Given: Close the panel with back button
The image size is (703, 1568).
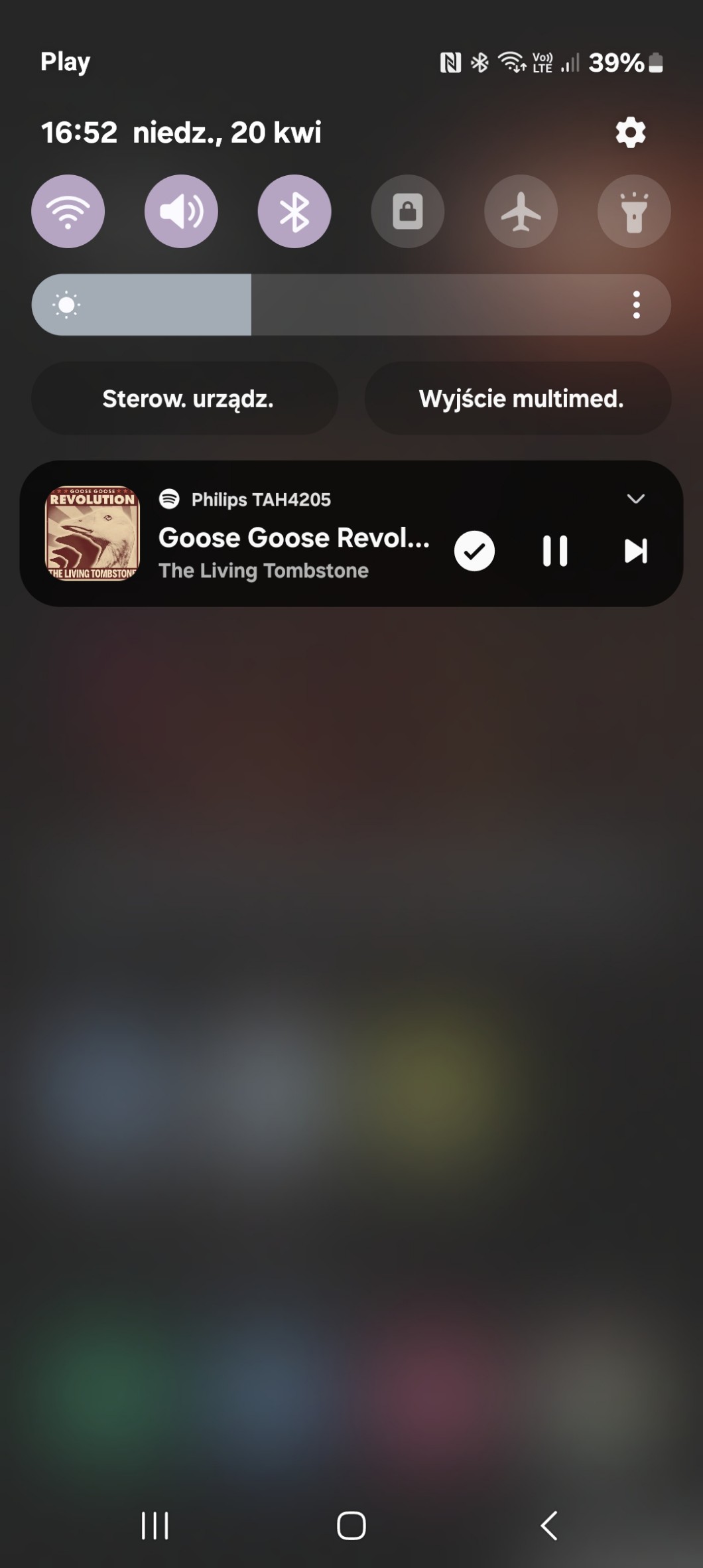Looking at the screenshot, I should (x=548, y=1526).
